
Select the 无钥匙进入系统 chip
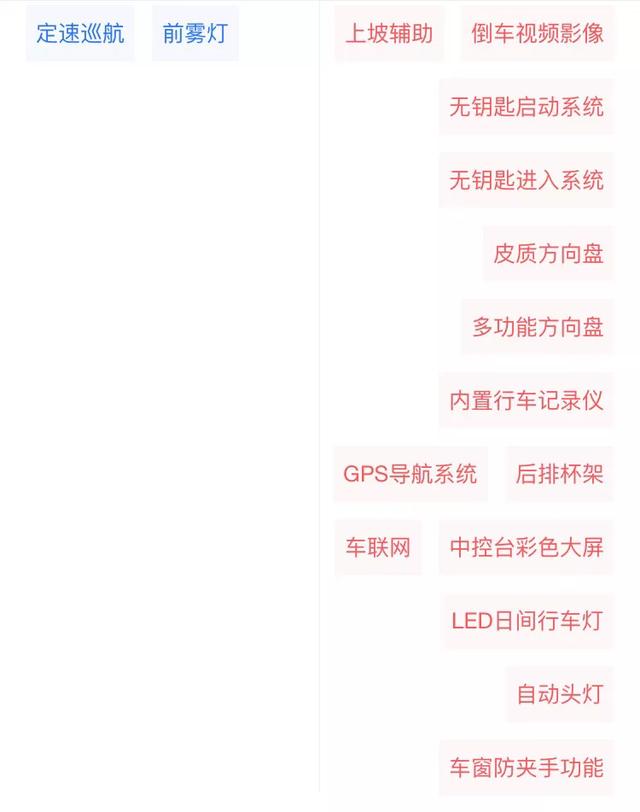[526, 180]
